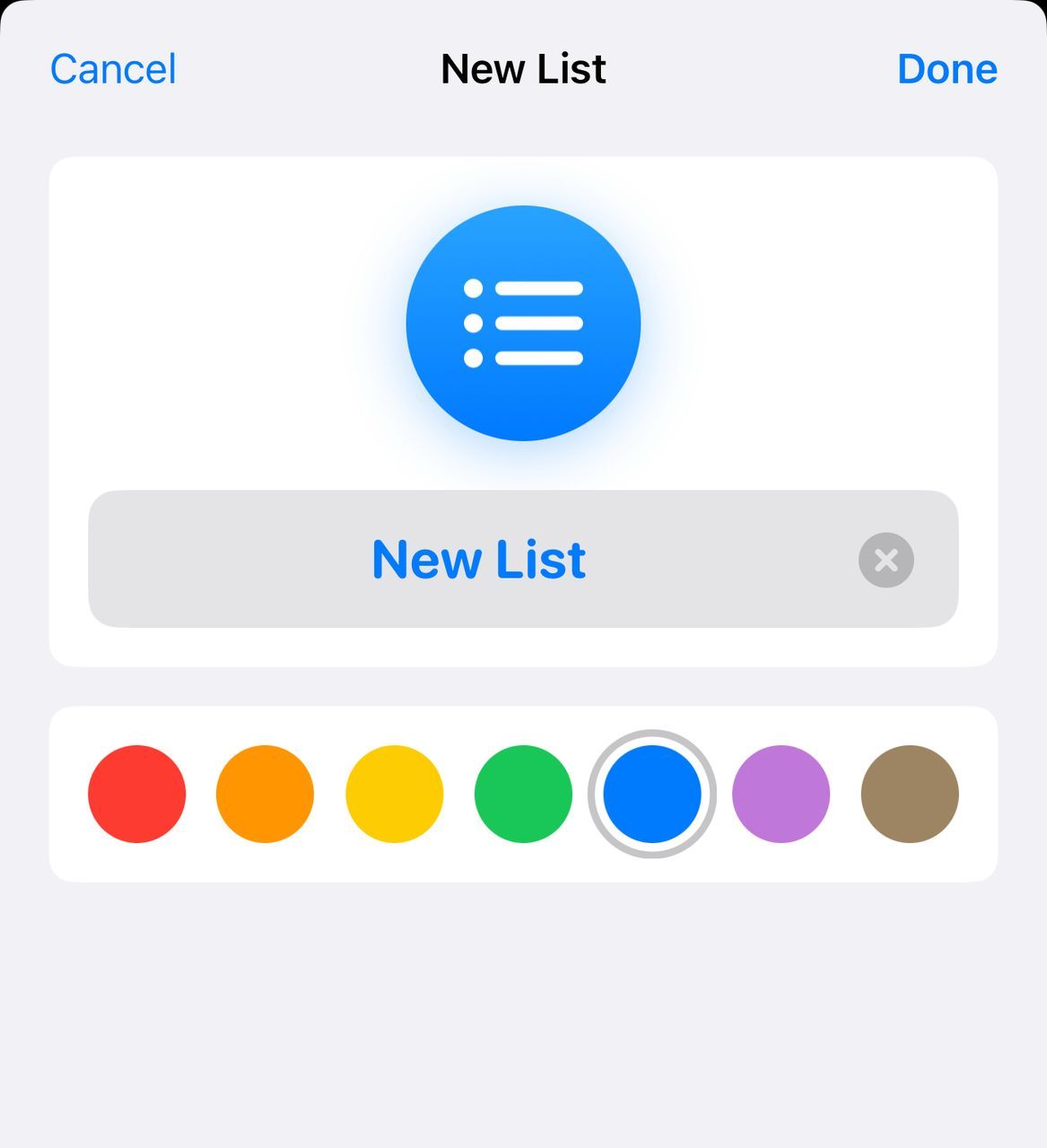The height and width of the screenshot is (1148, 1047).
Task: Confirm list creation using Done
Action: pyautogui.click(x=948, y=69)
